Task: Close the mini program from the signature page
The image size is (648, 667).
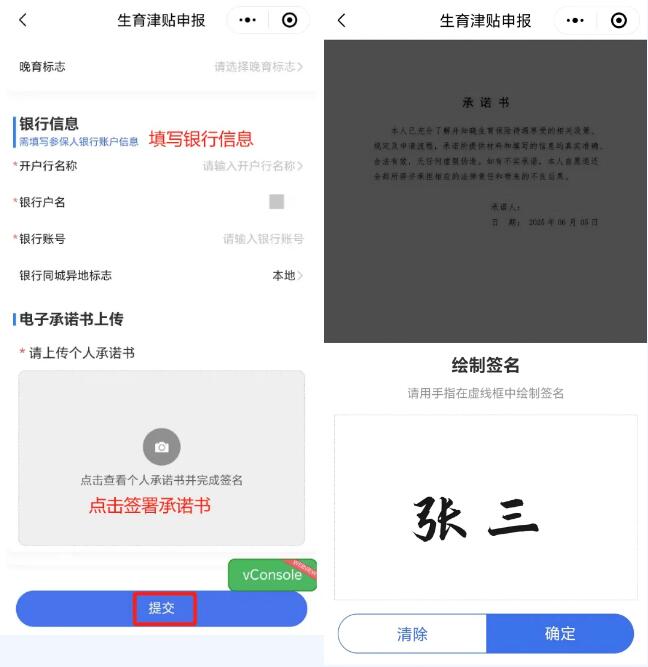Action: (618, 20)
